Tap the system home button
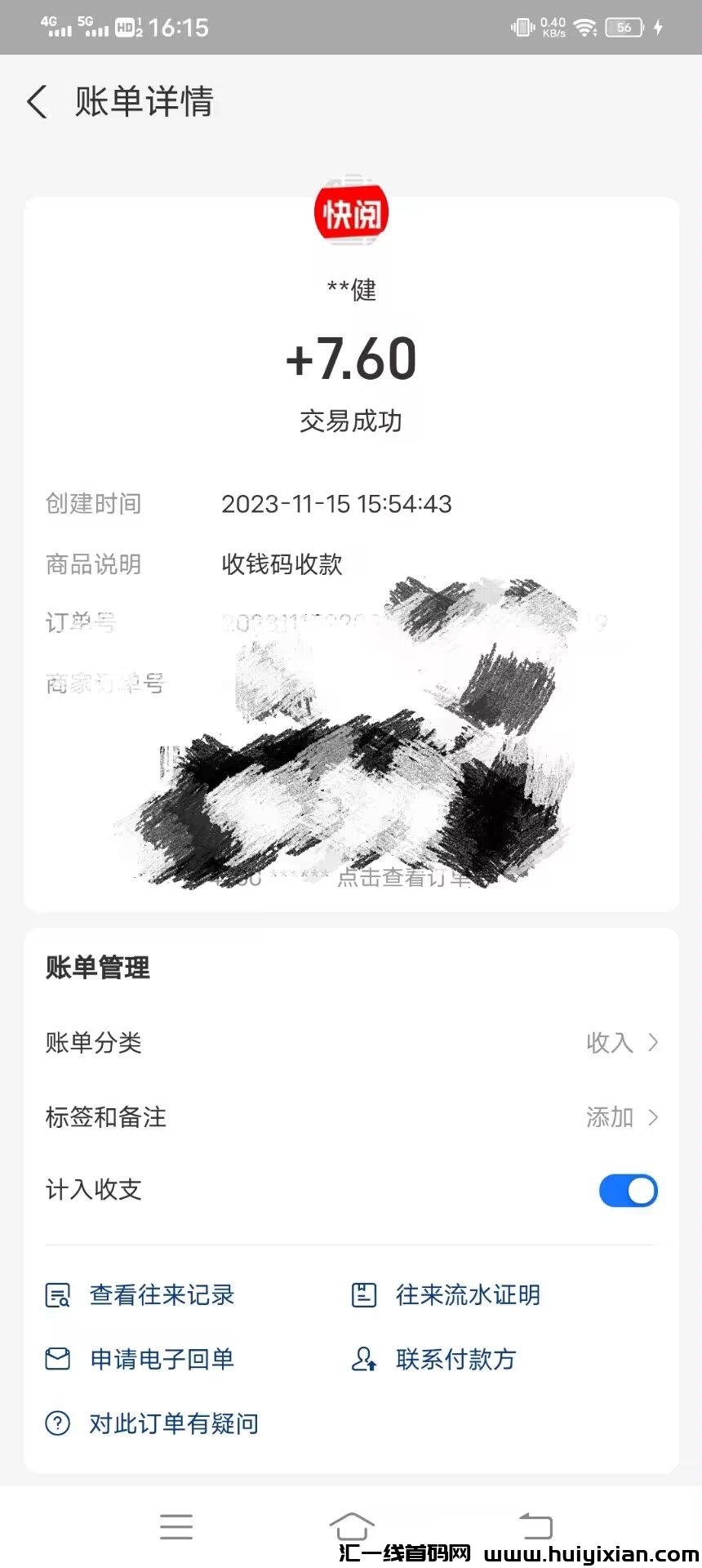The image size is (702, 1568). 351,1526
